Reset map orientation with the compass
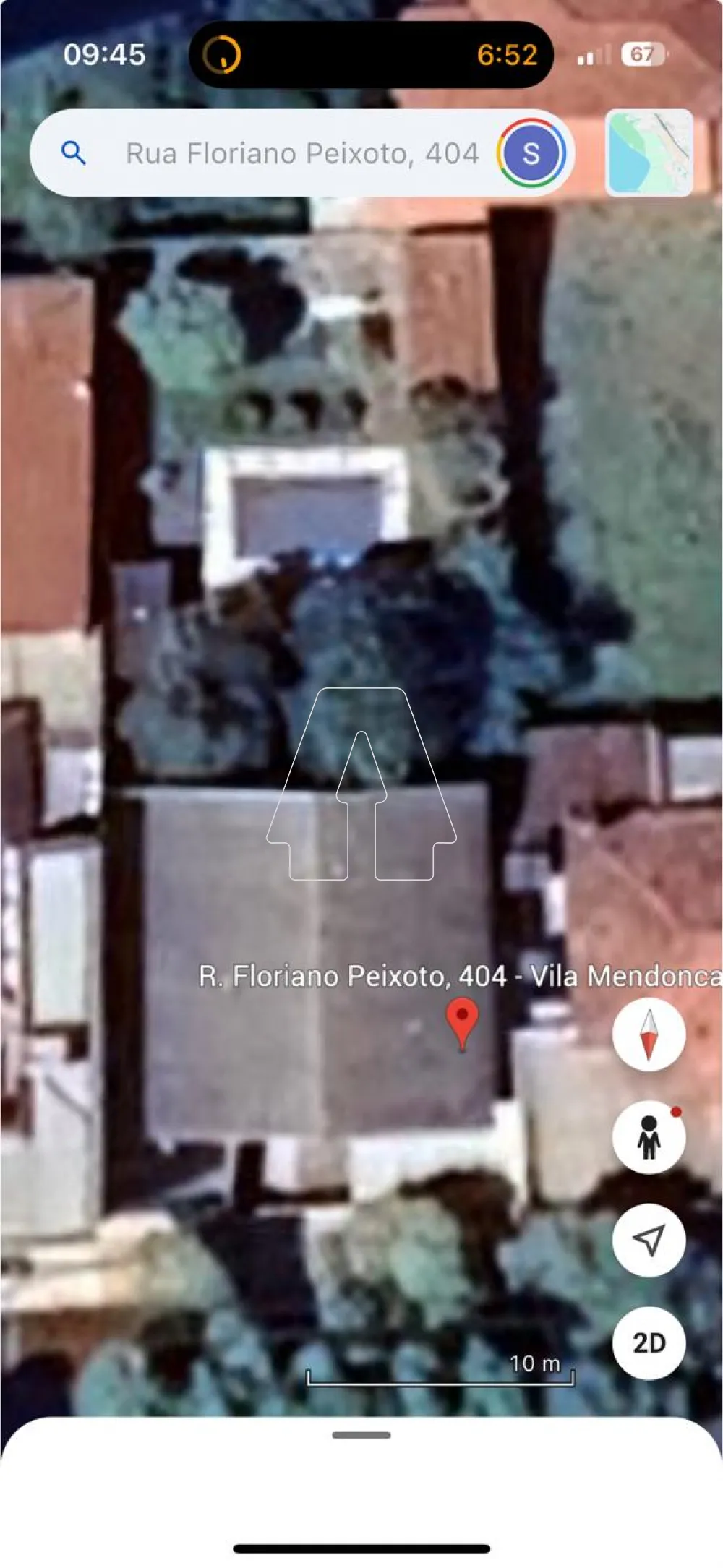 click(649, 1034)
